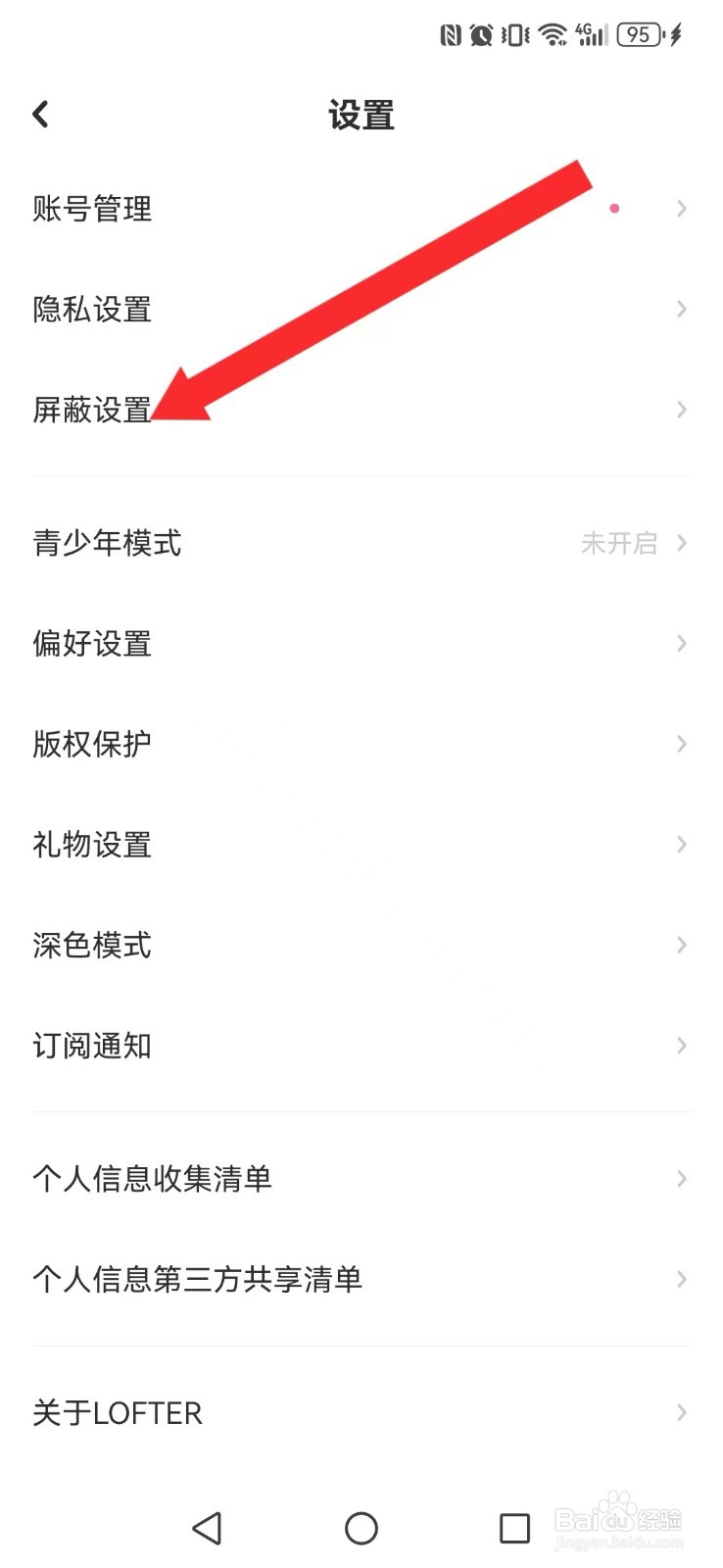Expand the chevron beside 隐私设置
Viewport: 723px width, 1568px height.
[x=681, y=310]
